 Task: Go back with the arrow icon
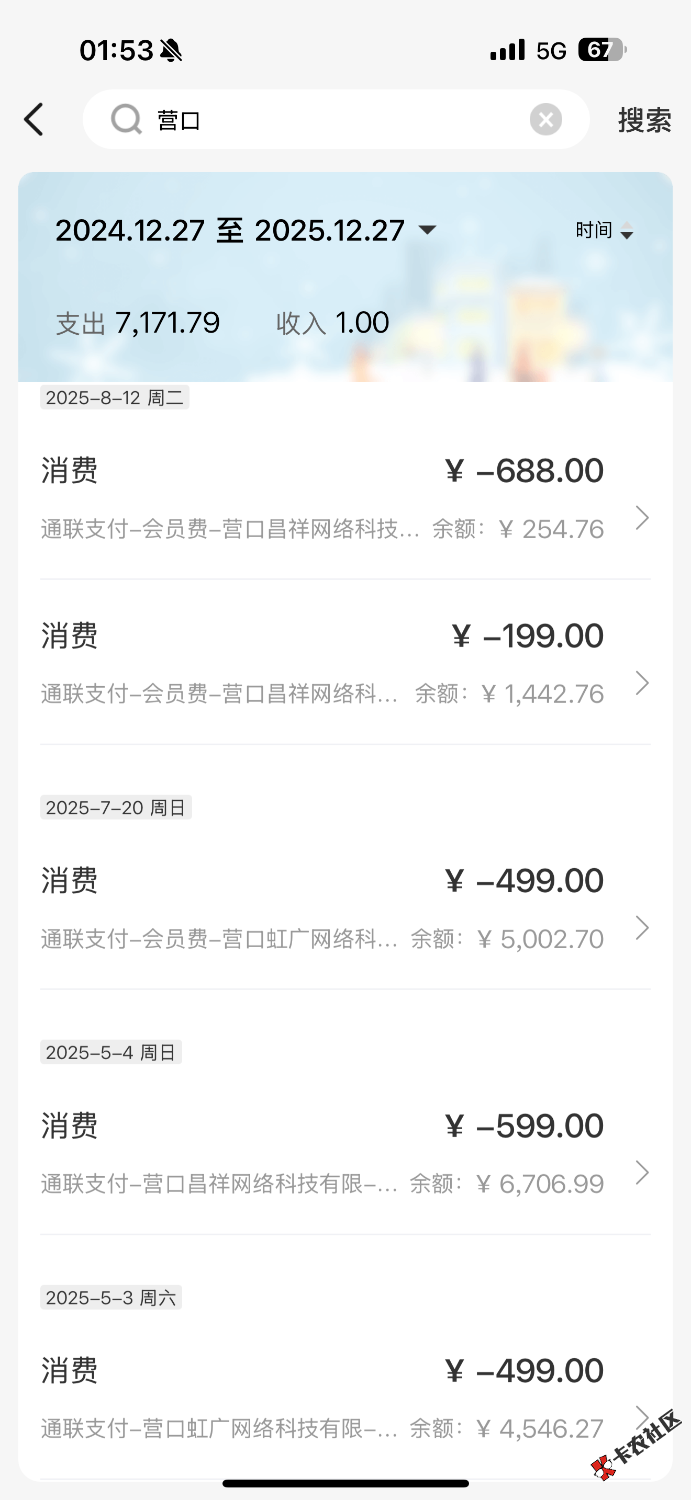coord(34,120)
